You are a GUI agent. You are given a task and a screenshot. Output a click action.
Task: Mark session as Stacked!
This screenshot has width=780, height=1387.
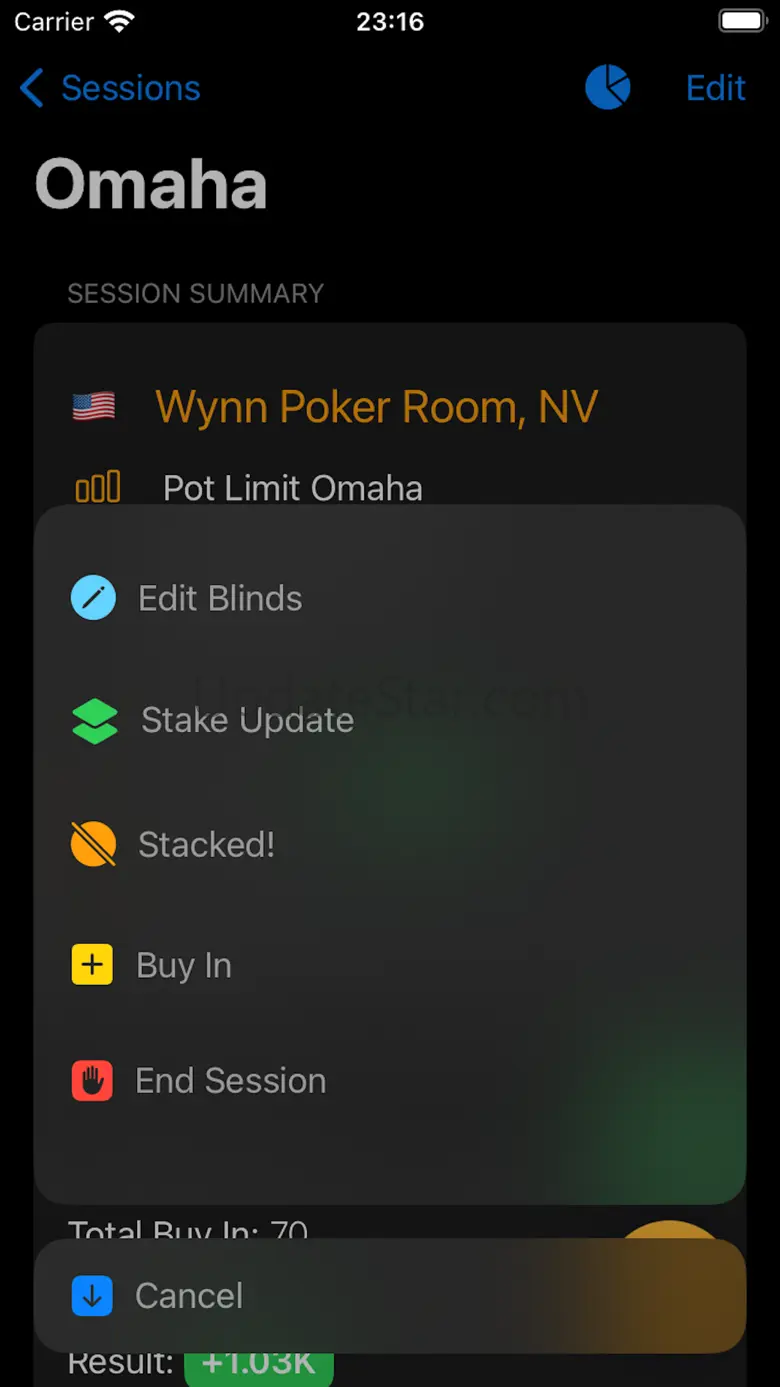click(x=206, y=845)
